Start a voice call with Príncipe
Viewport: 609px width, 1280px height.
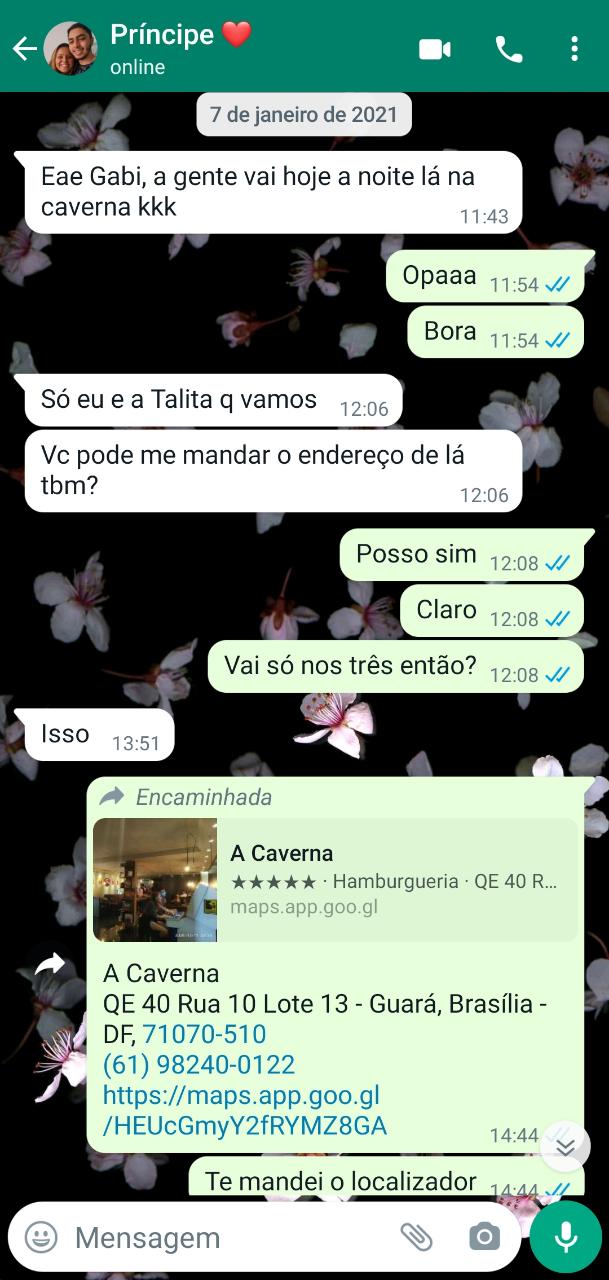click(x=508, y=49)
